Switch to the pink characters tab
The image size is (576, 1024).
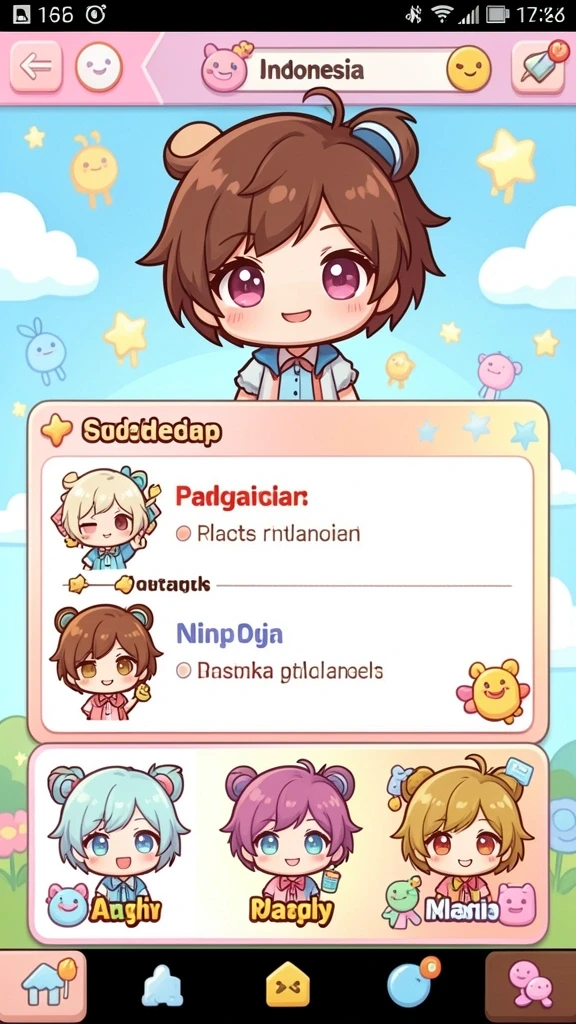(530, 986)
